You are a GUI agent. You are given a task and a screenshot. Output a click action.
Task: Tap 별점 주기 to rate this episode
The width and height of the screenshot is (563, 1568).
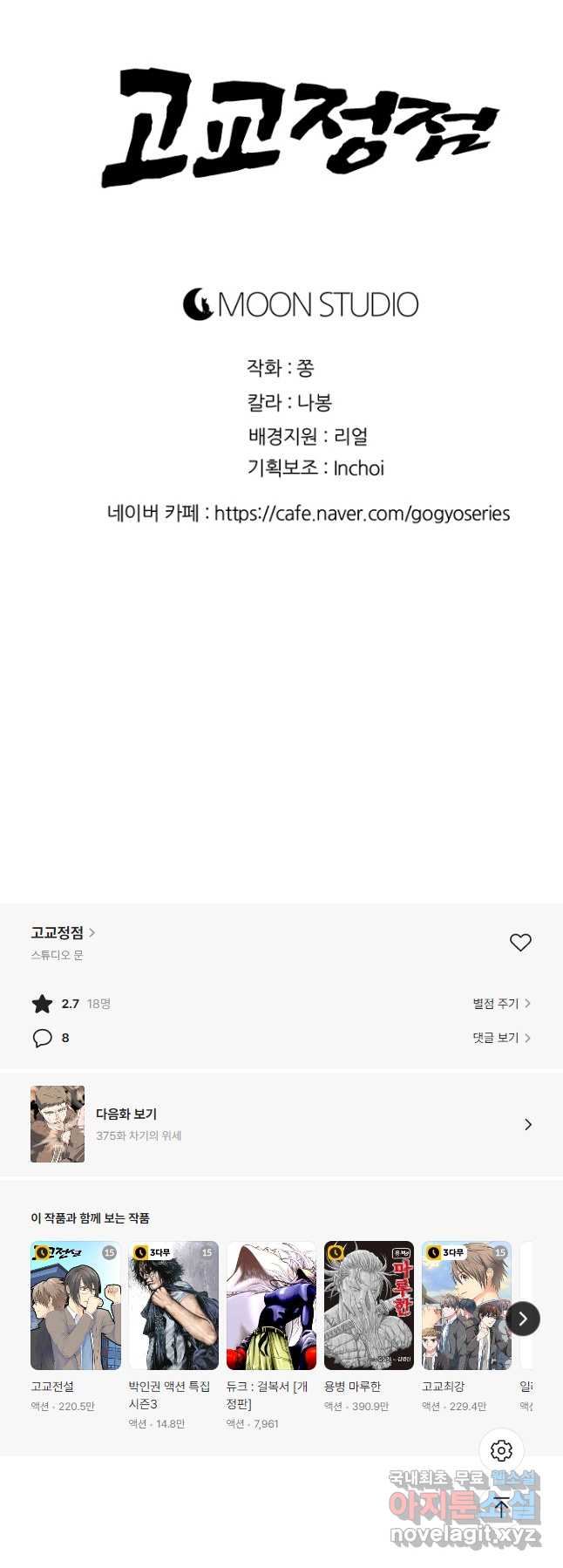tap(501, 1004)
